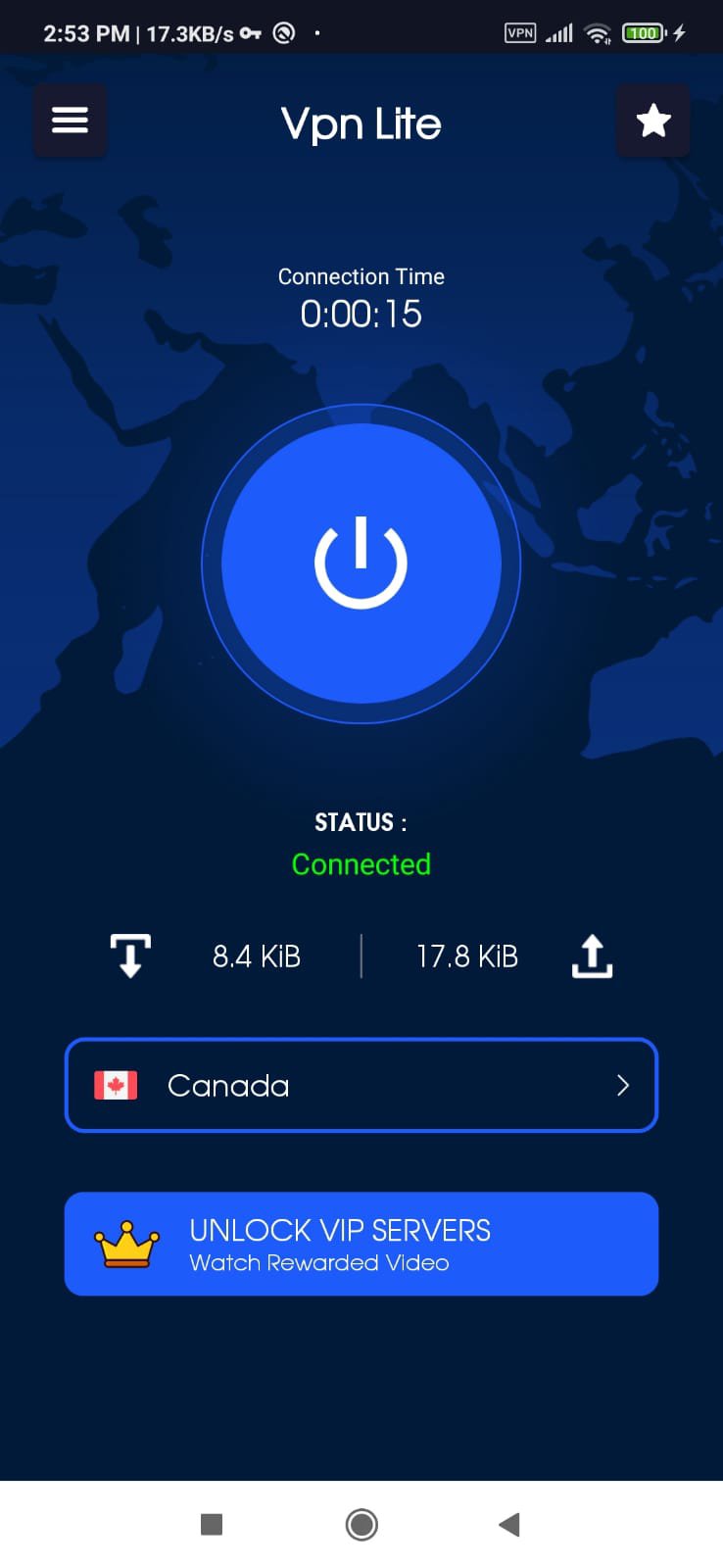This screenshot has width=723, height=1568.
Task: Select the Canada flag icon
Action: (x=115, y=1085)
